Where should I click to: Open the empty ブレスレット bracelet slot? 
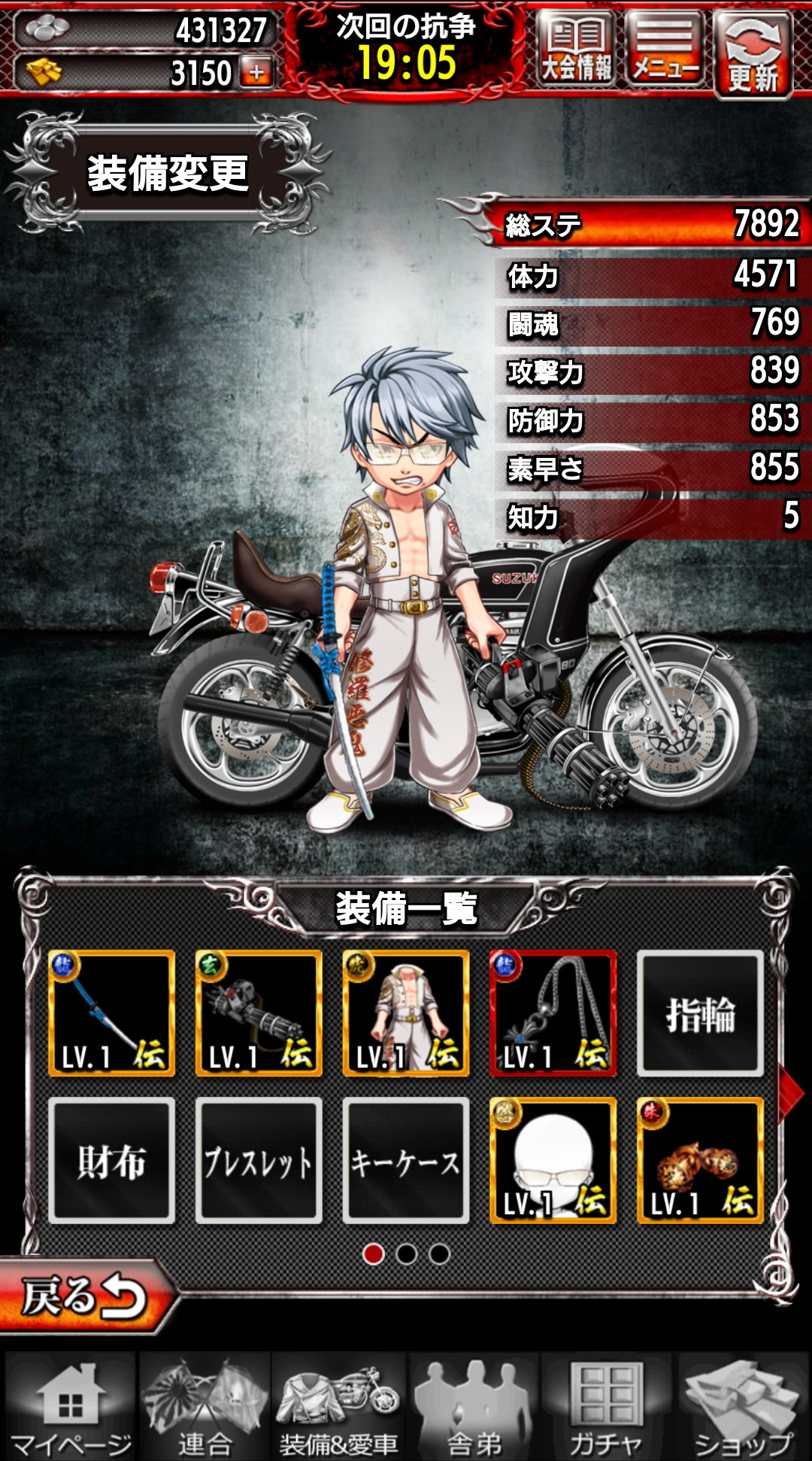(259, 1159)
